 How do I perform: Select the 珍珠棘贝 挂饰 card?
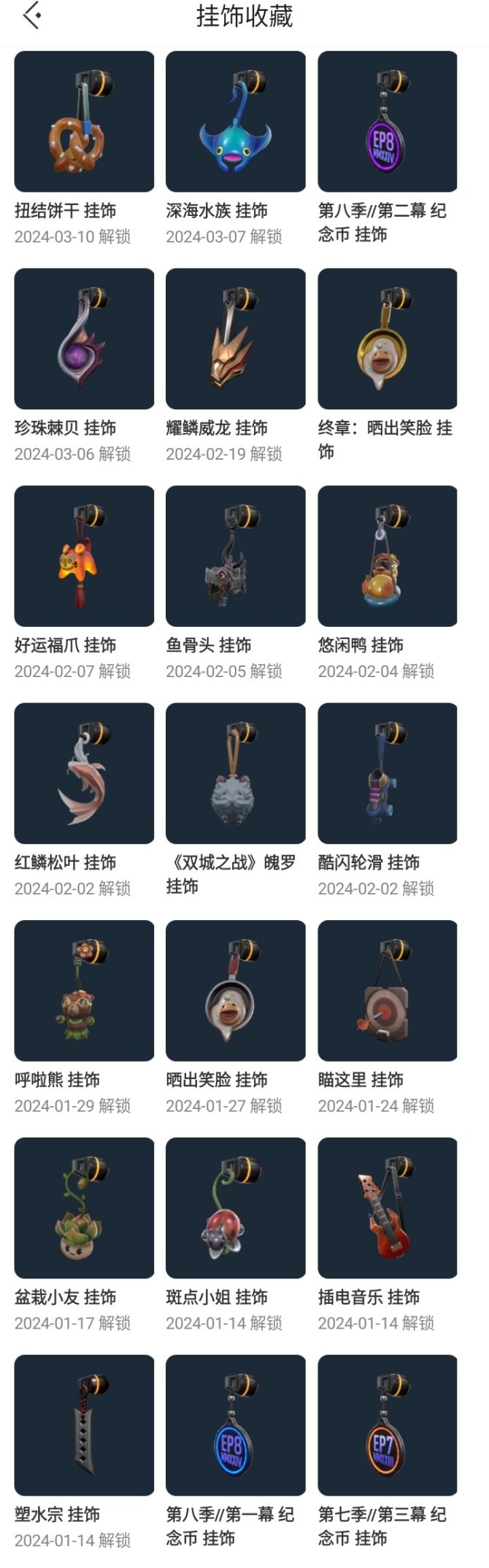84,339
